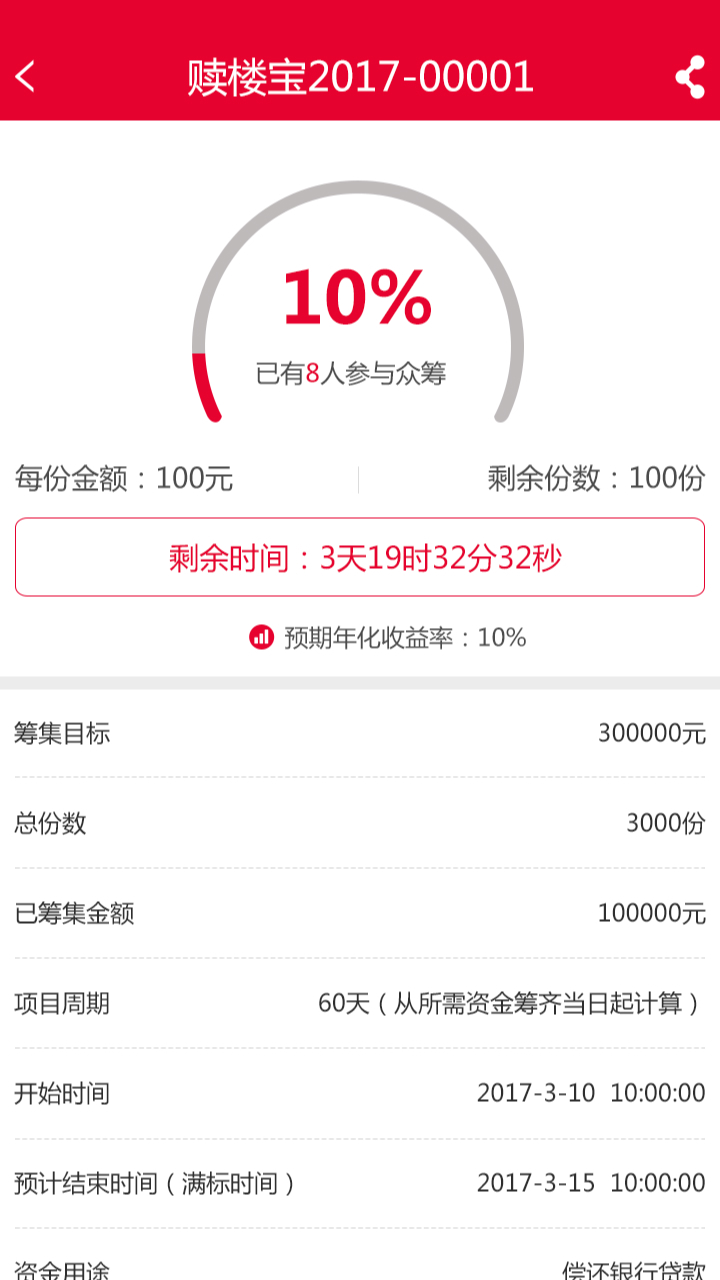Share this crowdfunding project
720x1280 pixels.
690,78
